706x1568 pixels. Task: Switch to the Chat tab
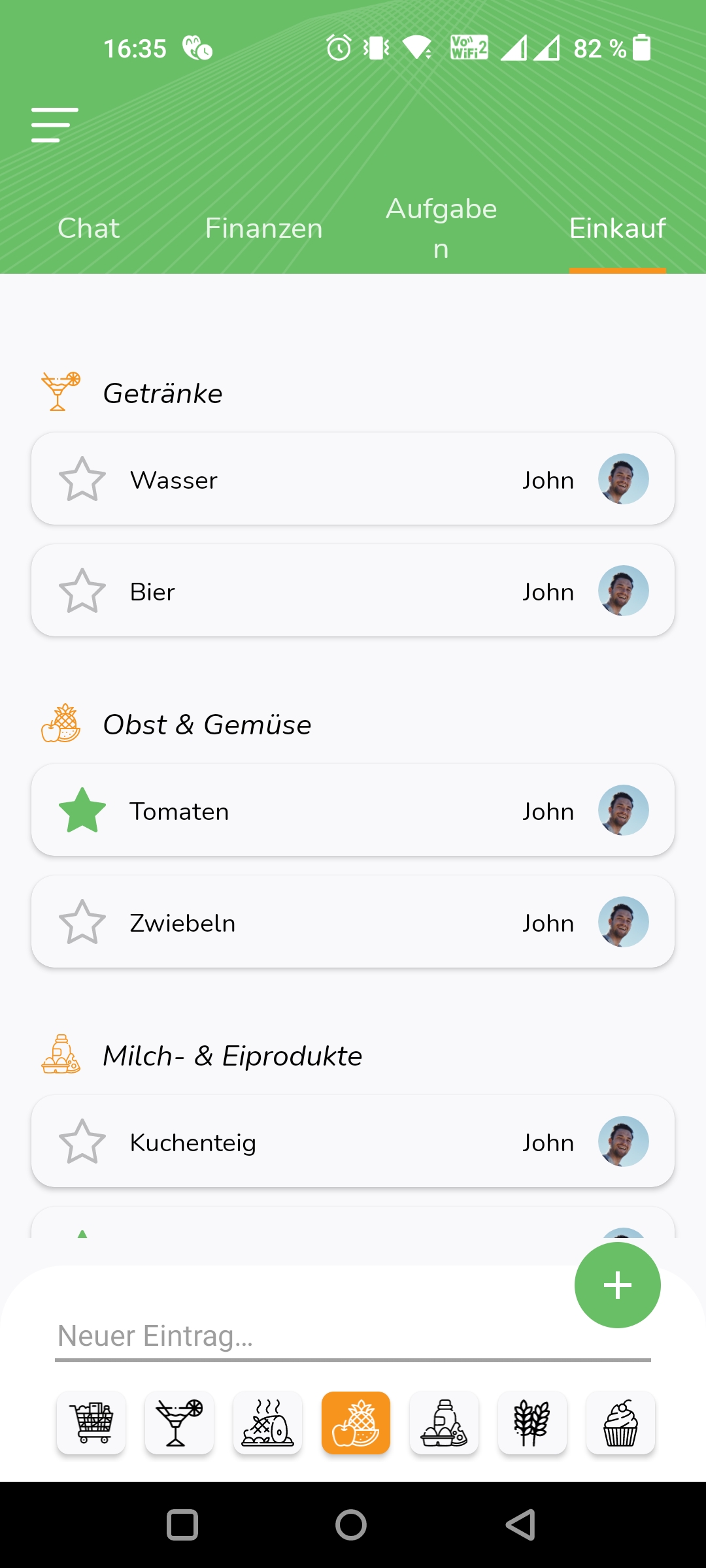coord(89,229)
